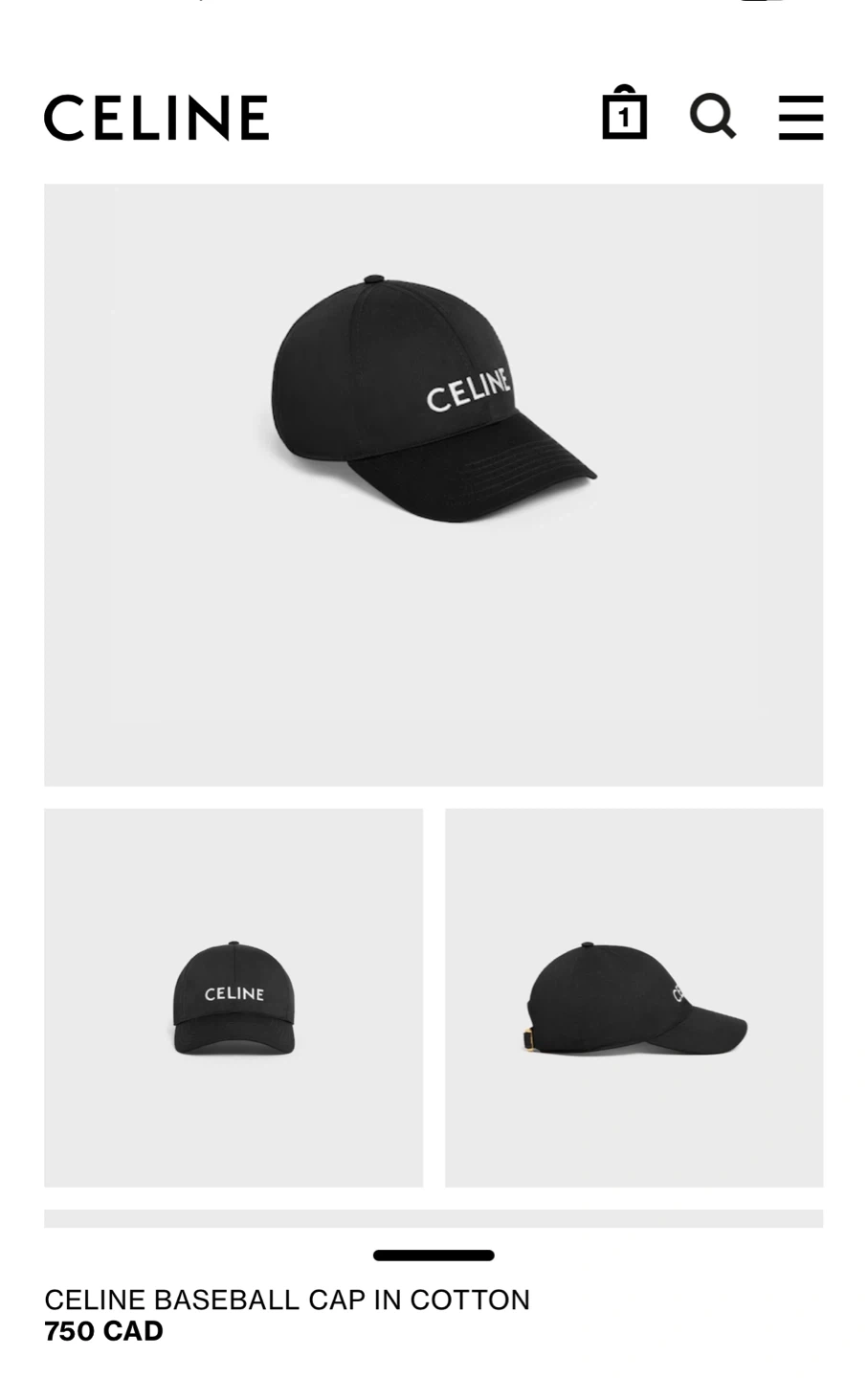Open the hamburger menu
The height and width of the screenshot is (1378, 868).
pyautogui.click(x=800, y=118)
